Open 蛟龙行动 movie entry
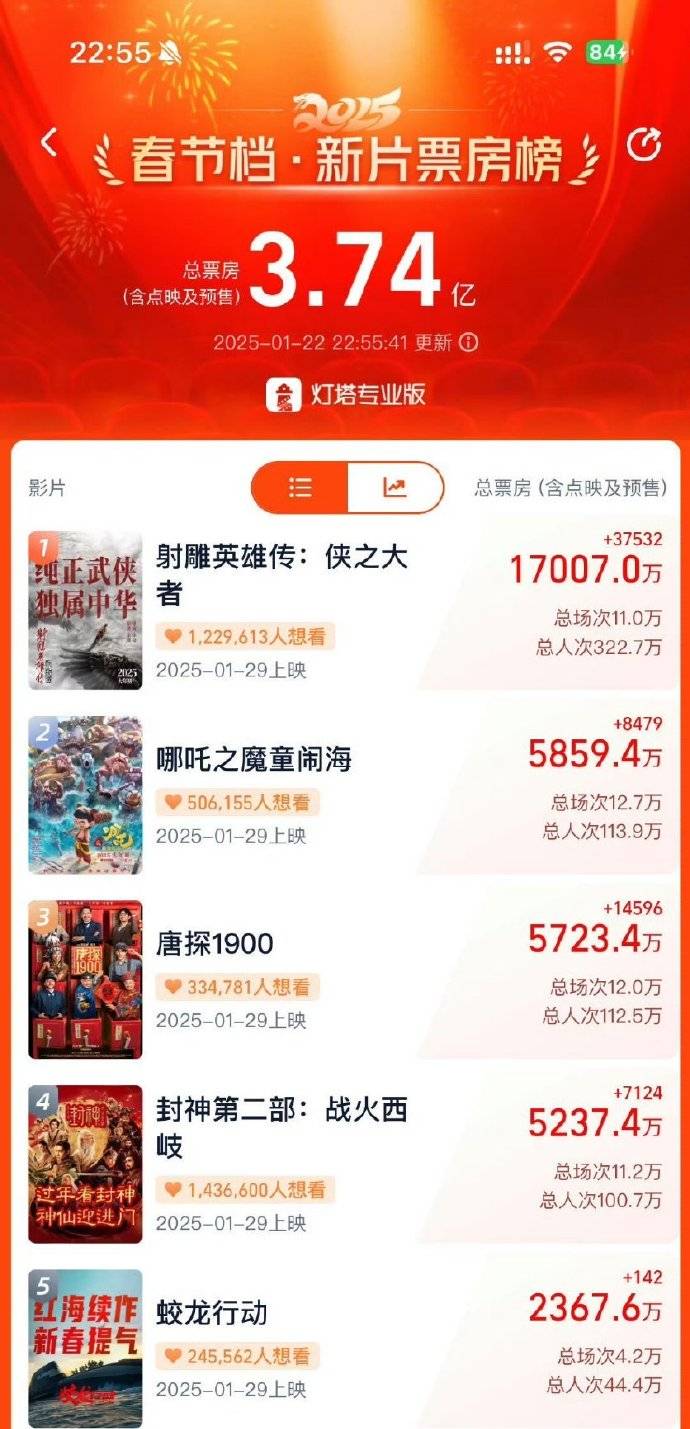Image resolution: width=690 pixels, height=1429 pixels. click(x=212, y=1312)
